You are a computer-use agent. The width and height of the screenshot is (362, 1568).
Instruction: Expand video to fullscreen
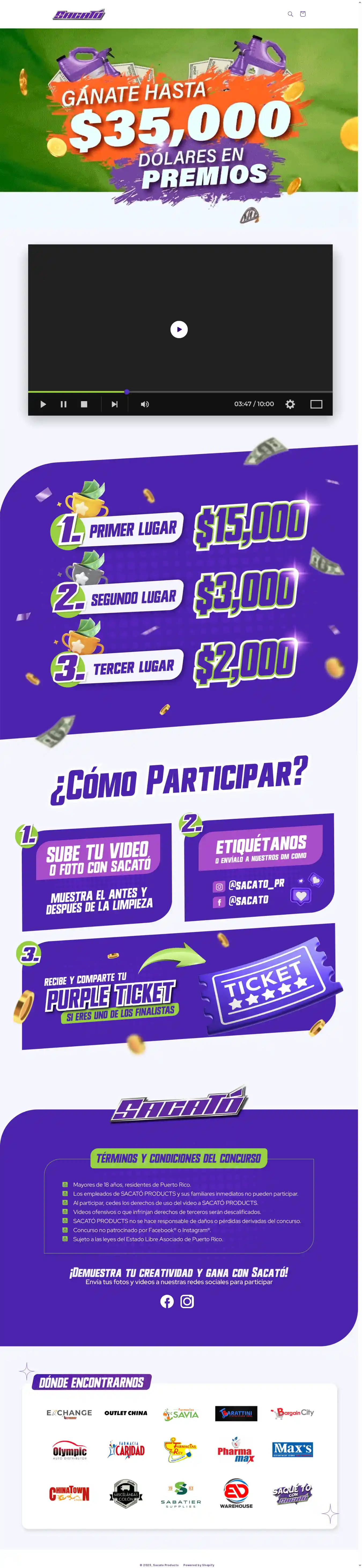(316, 404)
